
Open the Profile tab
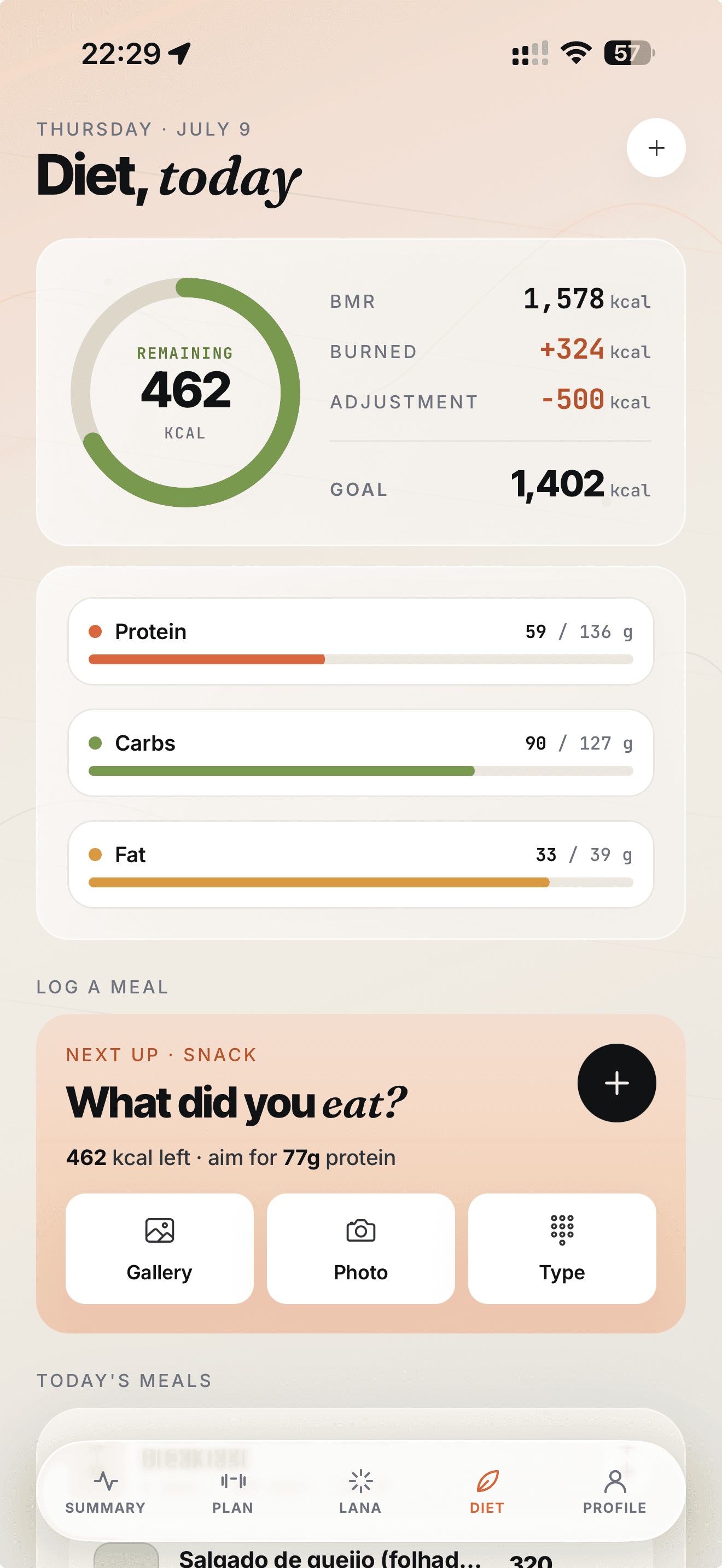[615, 1492]
